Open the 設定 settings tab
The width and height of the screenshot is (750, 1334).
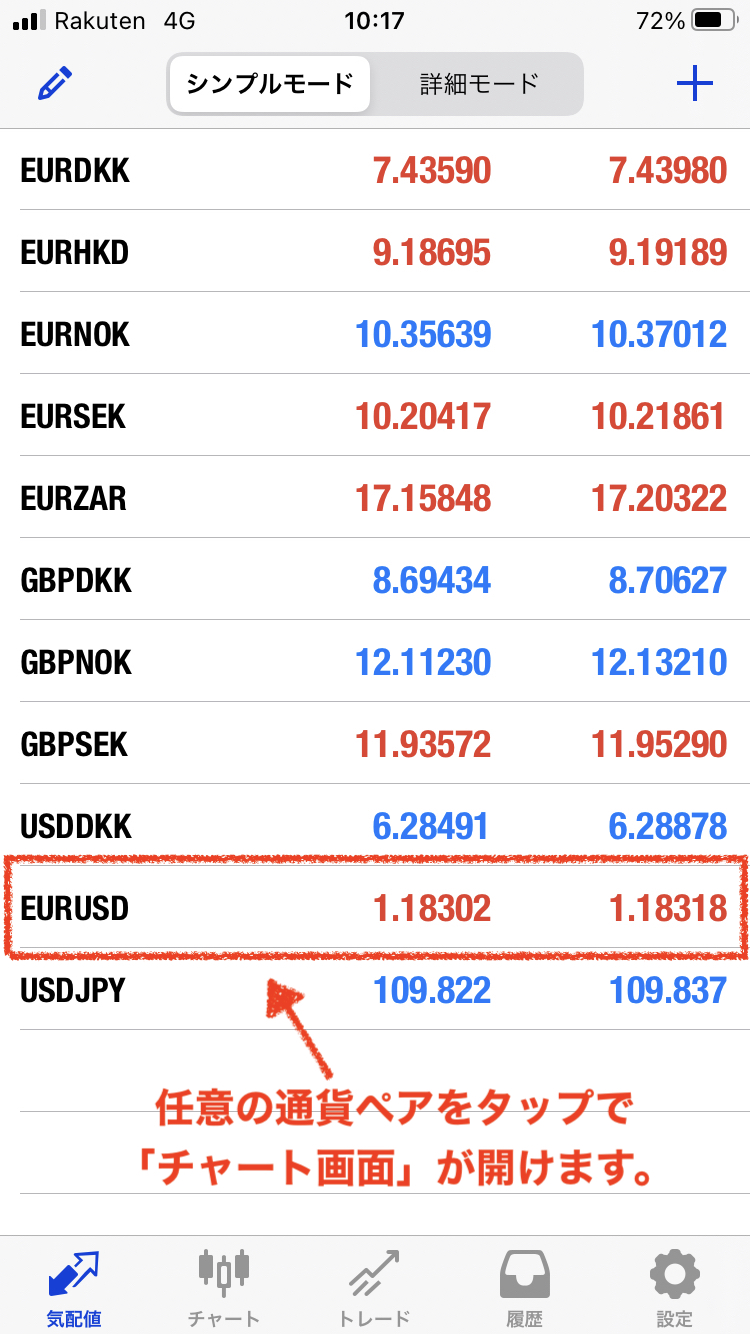tap(674, 1286)
